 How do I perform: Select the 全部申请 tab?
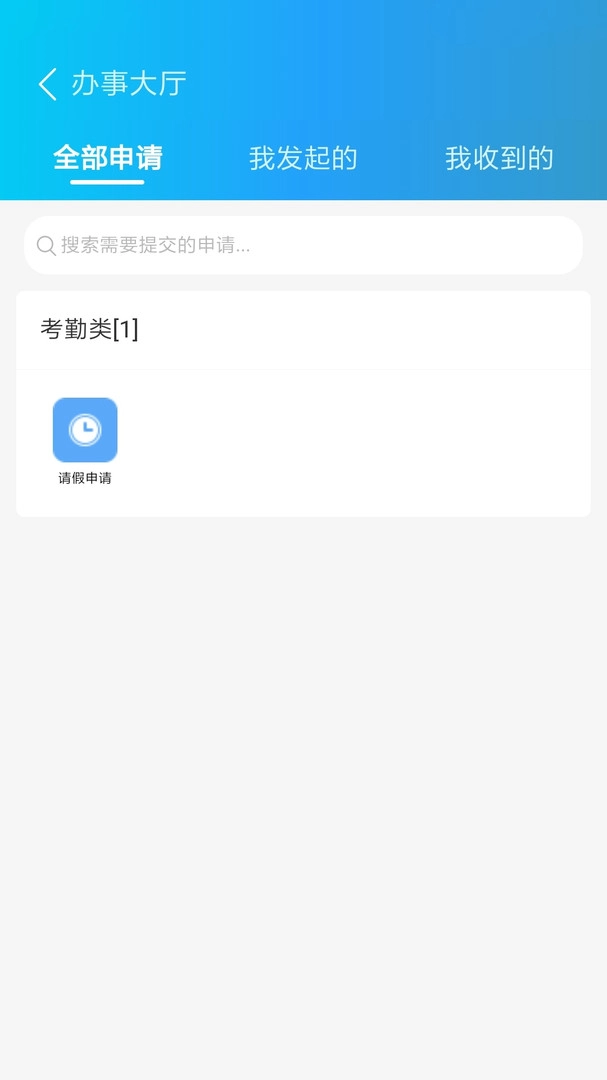[x=108, y=158]
